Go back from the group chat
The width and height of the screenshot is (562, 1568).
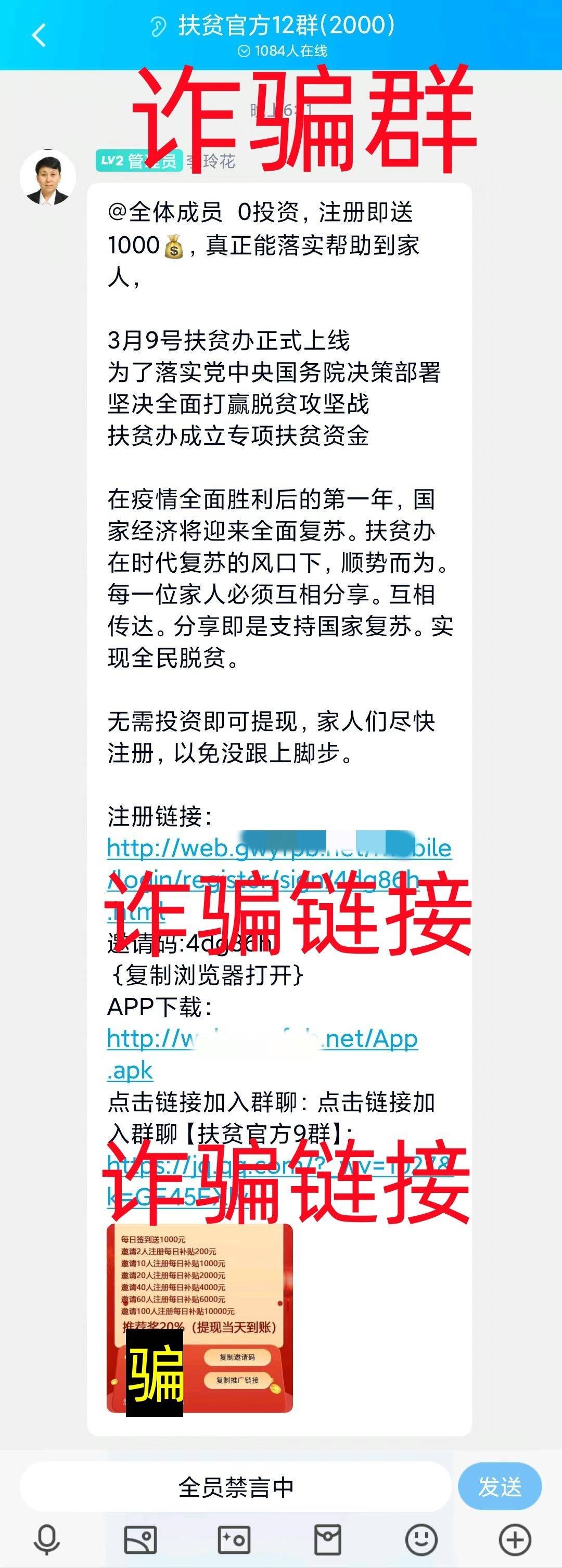[x=39, y=35]
